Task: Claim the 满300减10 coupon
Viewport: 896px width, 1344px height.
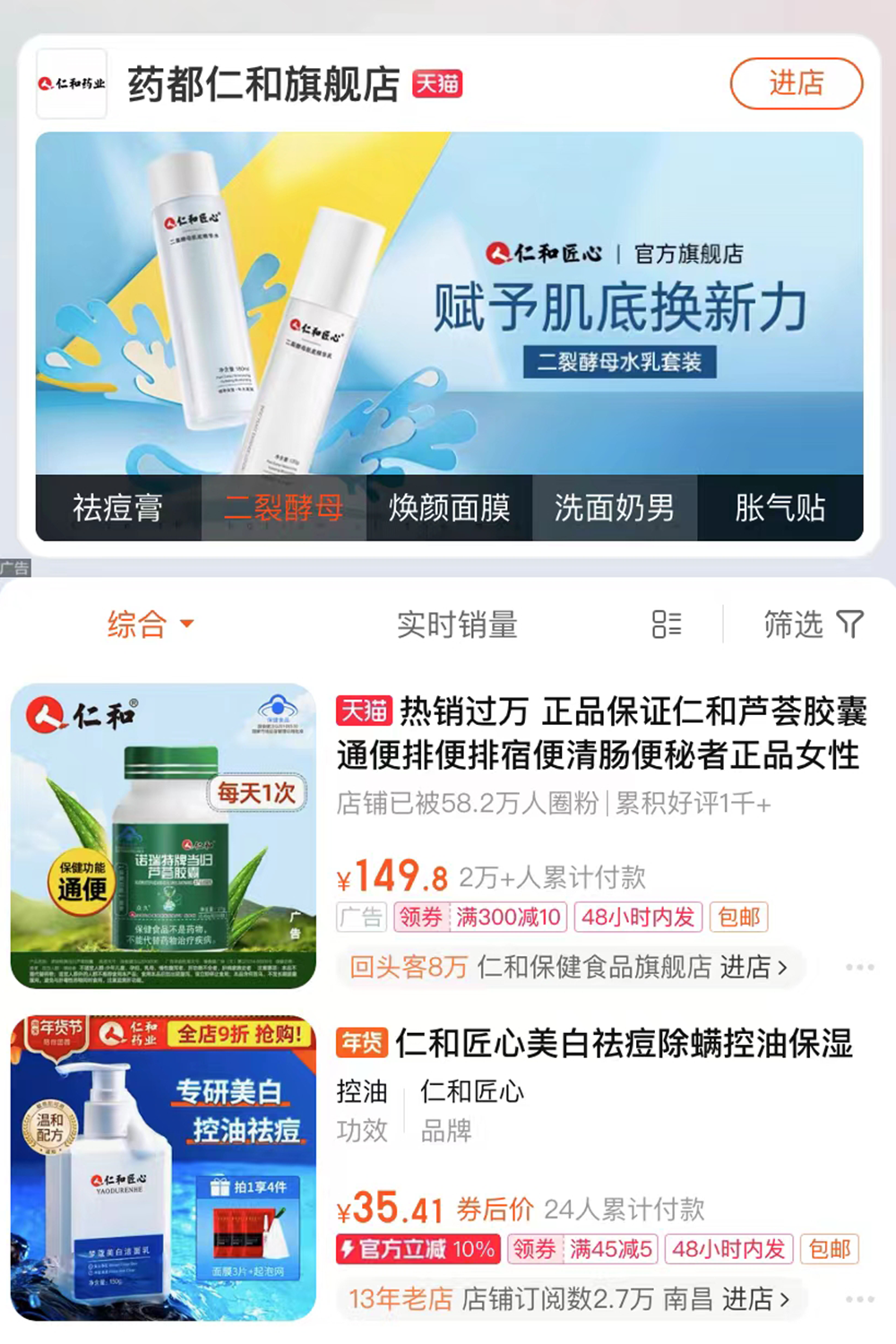Action: click(478, 917)
